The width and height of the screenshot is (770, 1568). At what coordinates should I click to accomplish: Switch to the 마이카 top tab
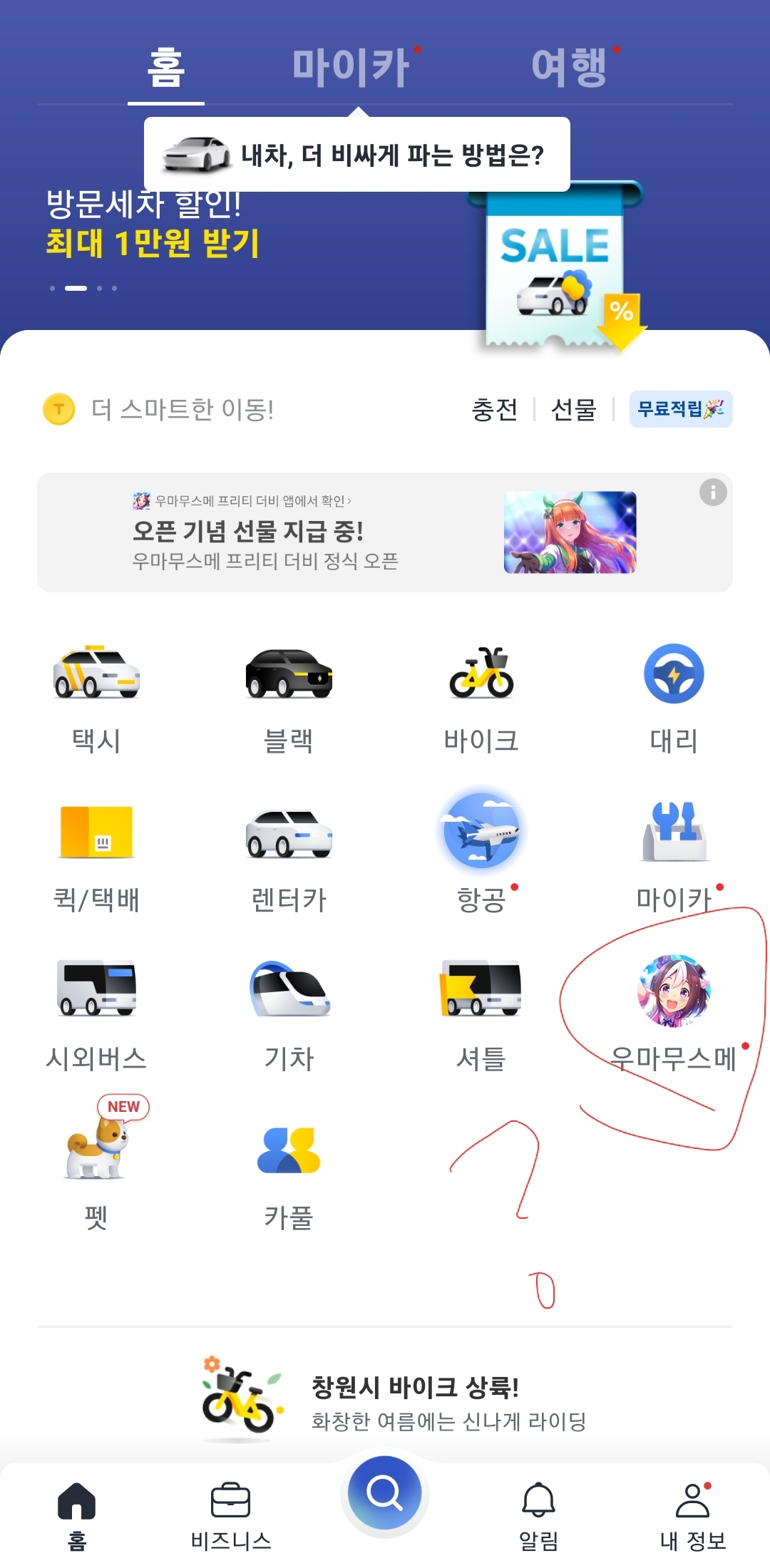(x=351, y=68)
